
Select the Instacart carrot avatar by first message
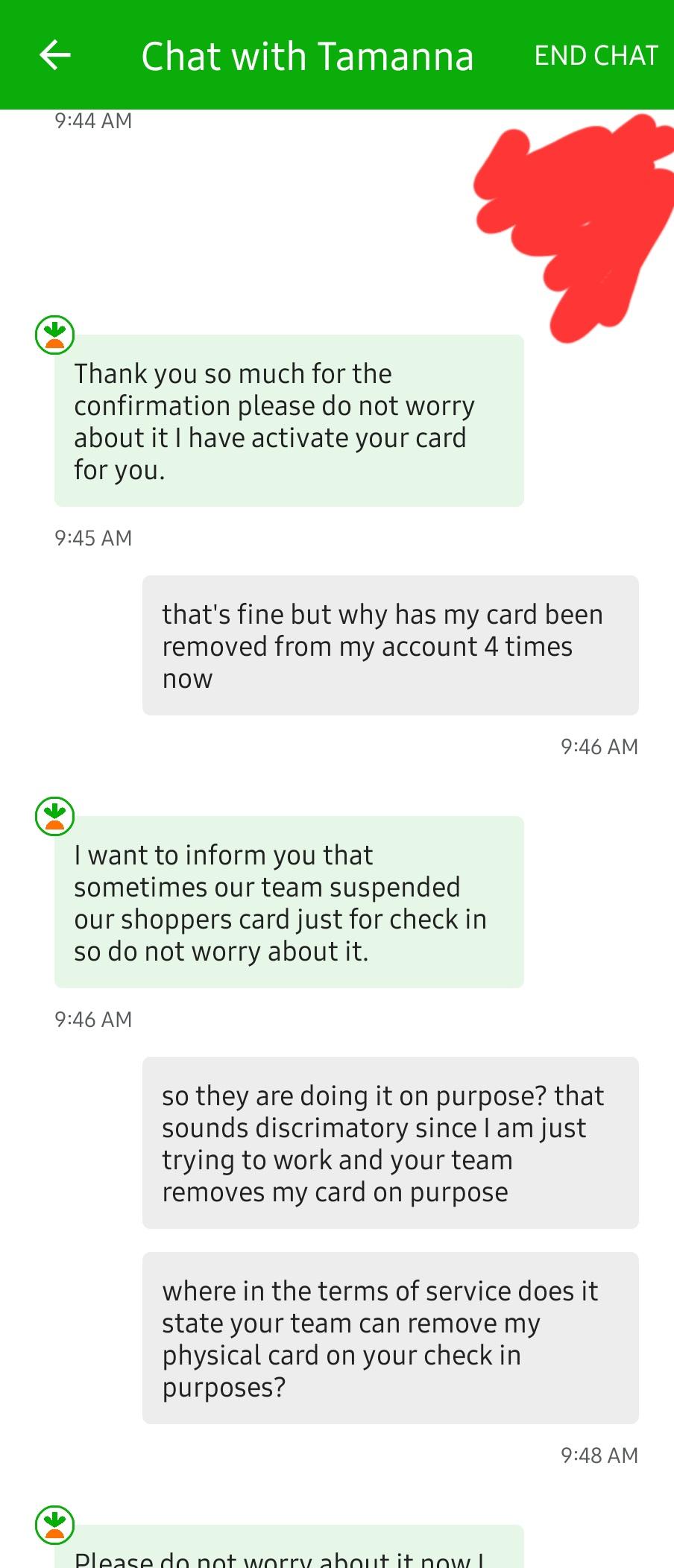click(x=55, y=335)
